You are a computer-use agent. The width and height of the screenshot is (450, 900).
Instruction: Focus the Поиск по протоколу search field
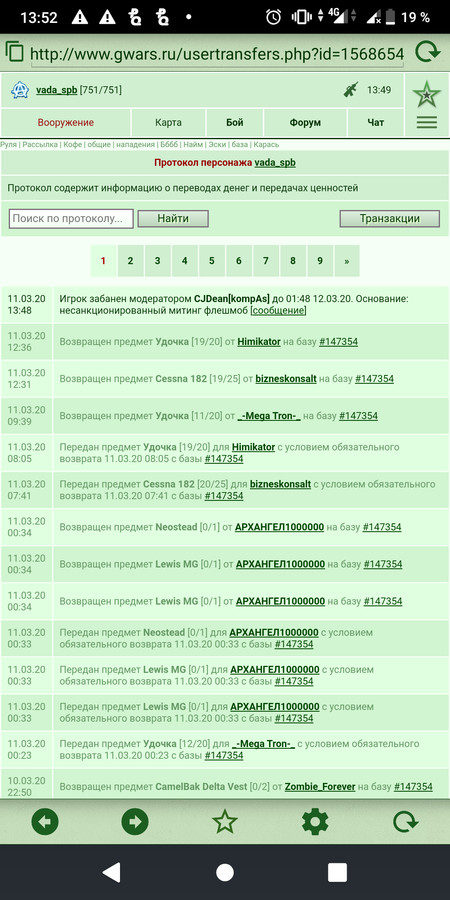[x=71, y=219]
